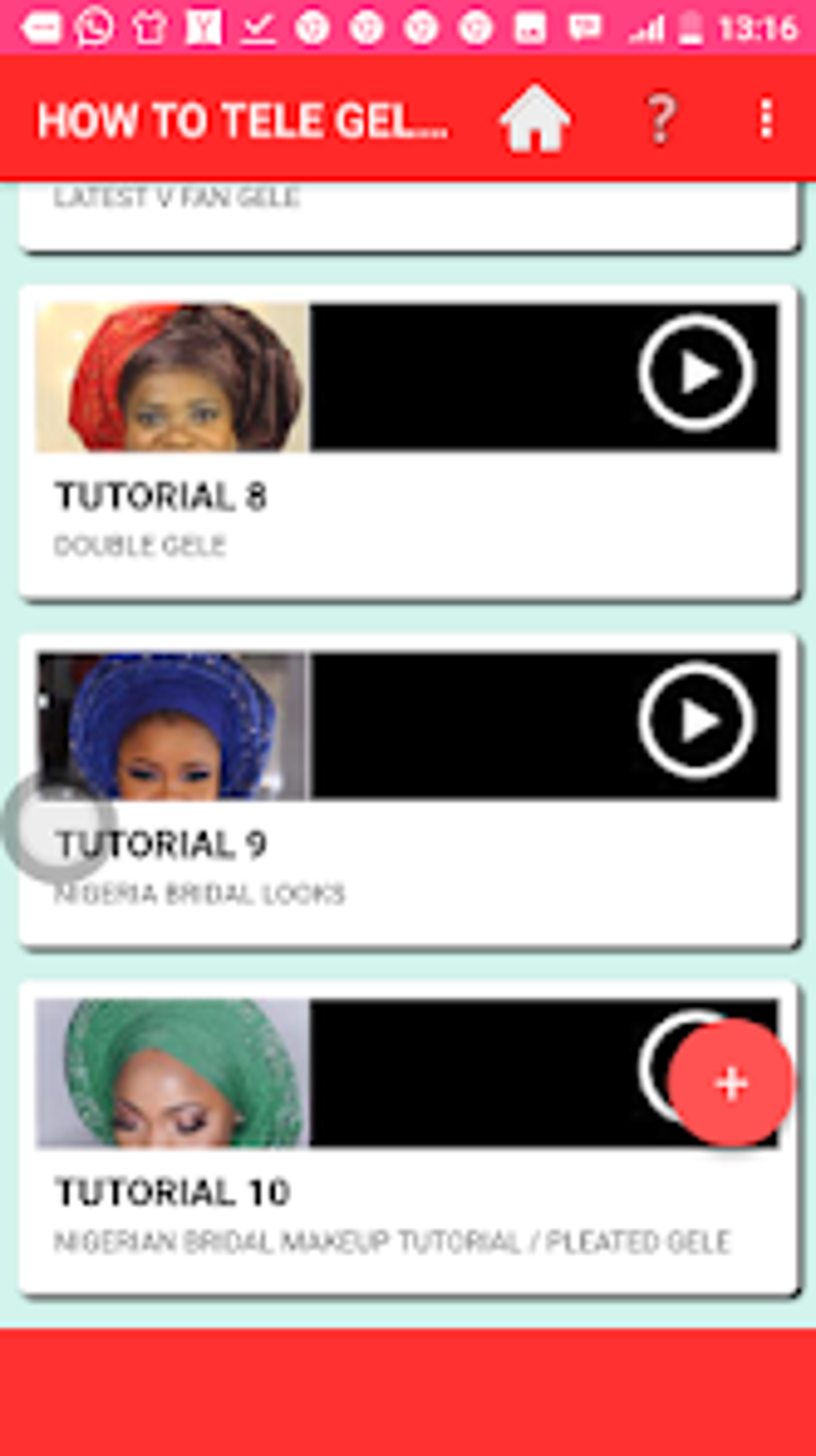Play the Tutorial 9 Nigeria Bridal Looks video
This screenshot has width=816, height=1456.
pos(696,720)
